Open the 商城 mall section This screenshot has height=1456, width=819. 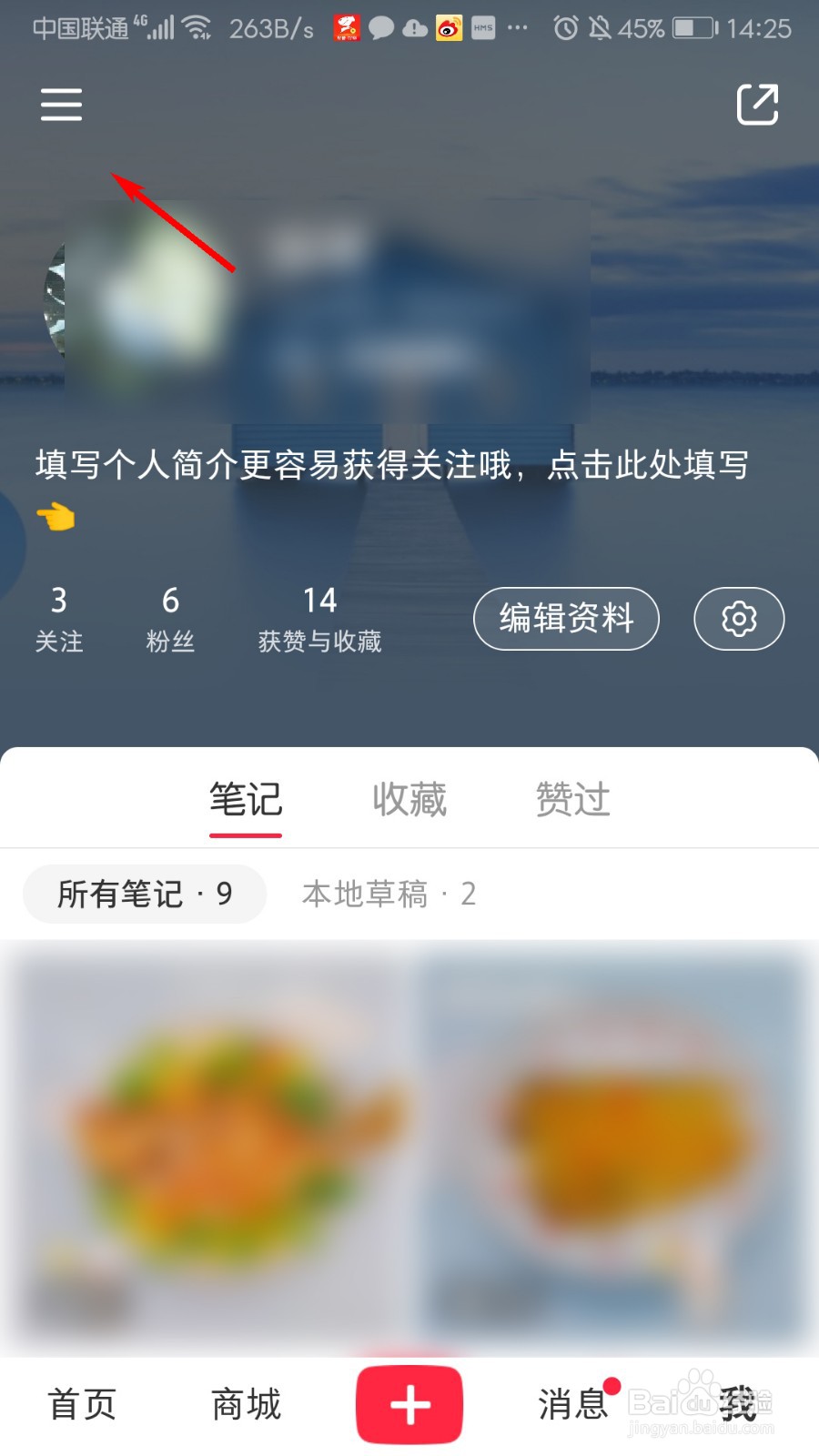244,1405
